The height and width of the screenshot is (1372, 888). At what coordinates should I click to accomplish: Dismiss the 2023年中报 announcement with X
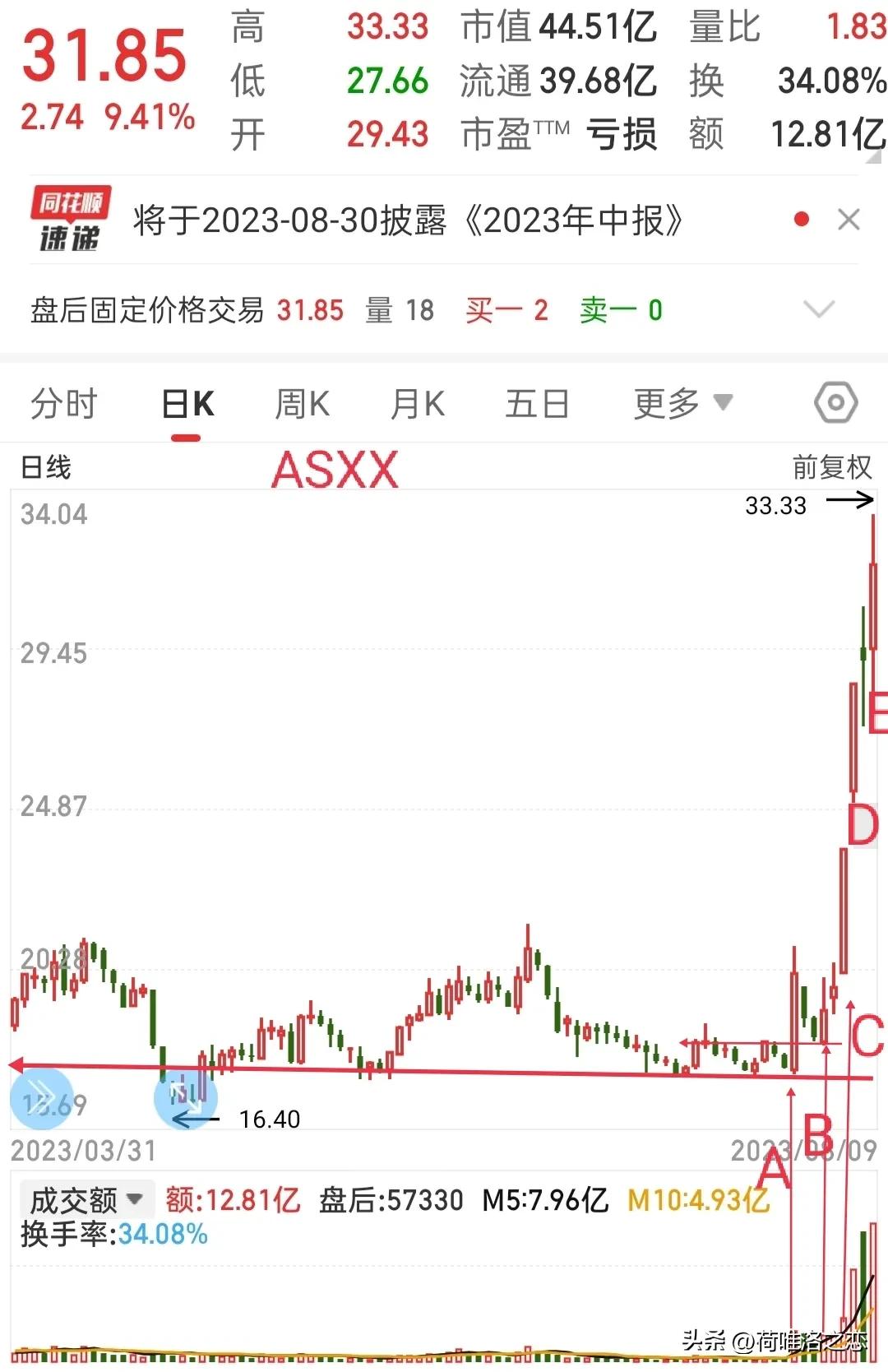(x=850, y=220)
